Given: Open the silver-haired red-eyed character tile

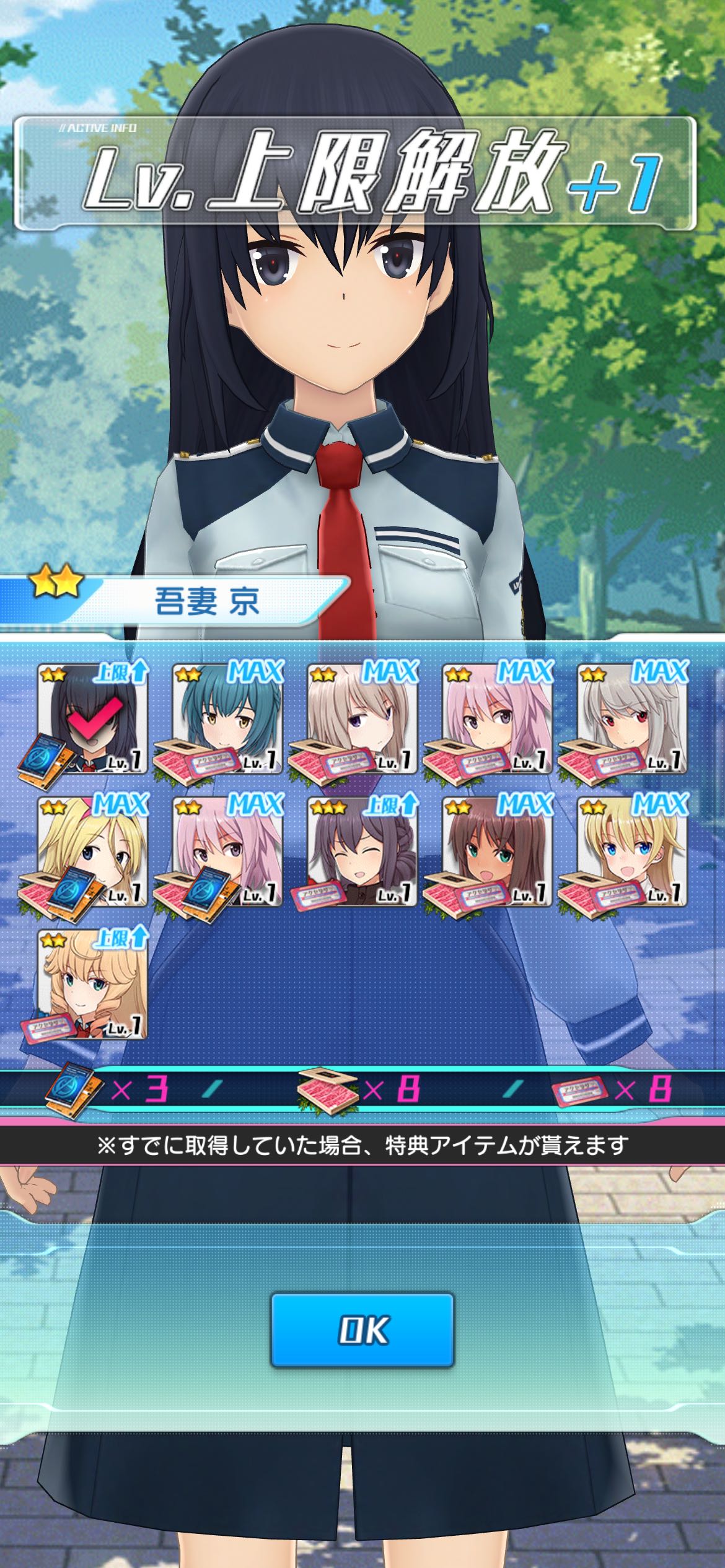Looking at the screenshot, I should coord(633,719).
